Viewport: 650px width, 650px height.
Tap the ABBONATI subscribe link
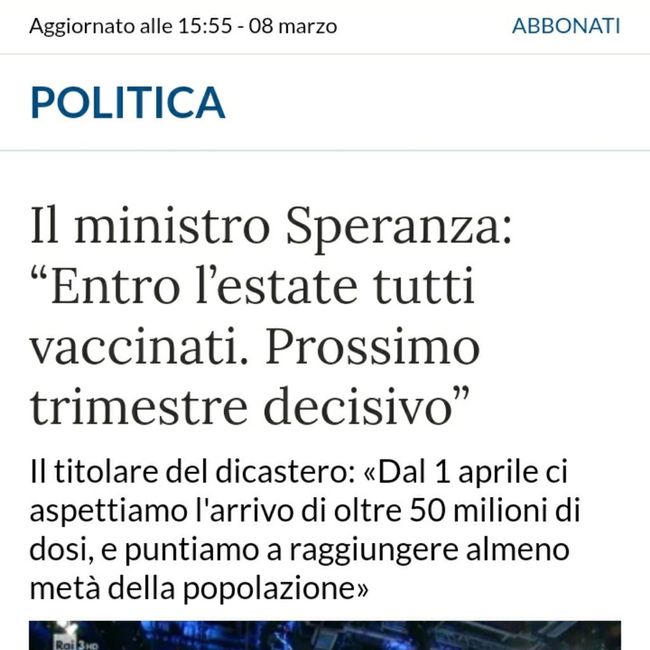(566, 26)
